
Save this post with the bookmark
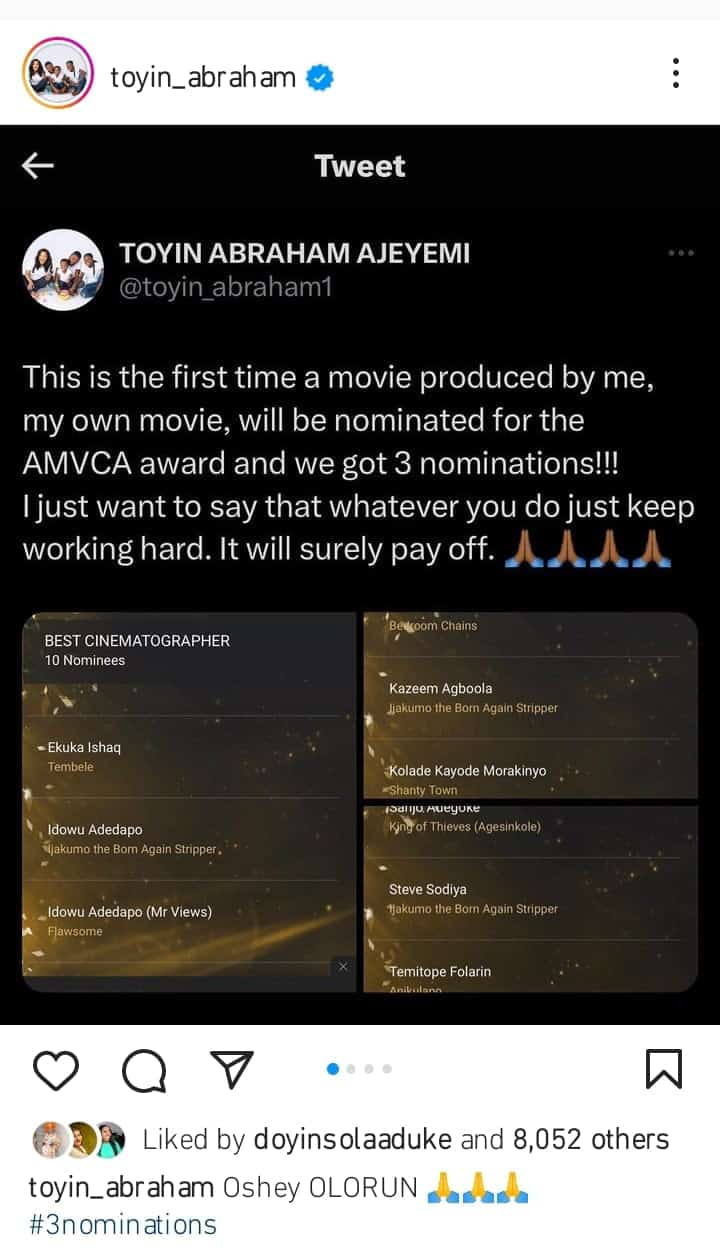coord(664,1069)
